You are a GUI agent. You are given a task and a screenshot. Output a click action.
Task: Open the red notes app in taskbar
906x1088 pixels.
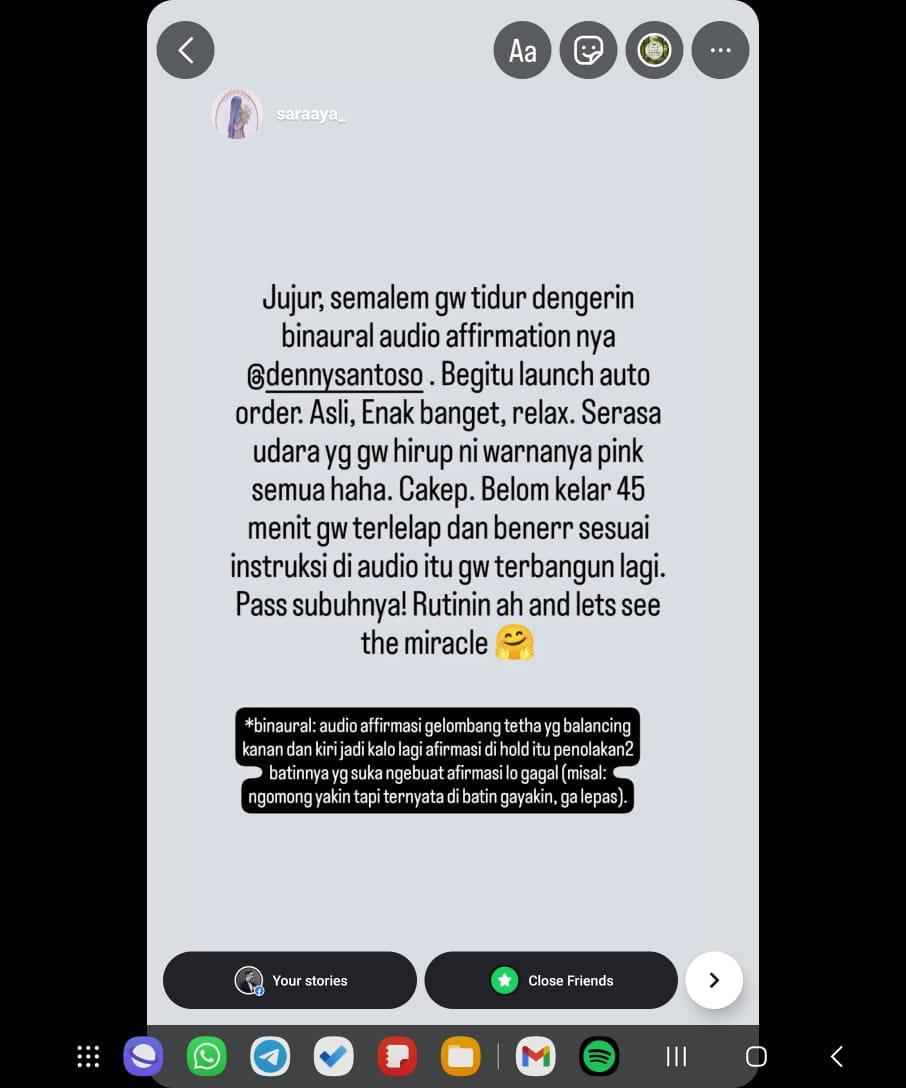coord(397,1056)
